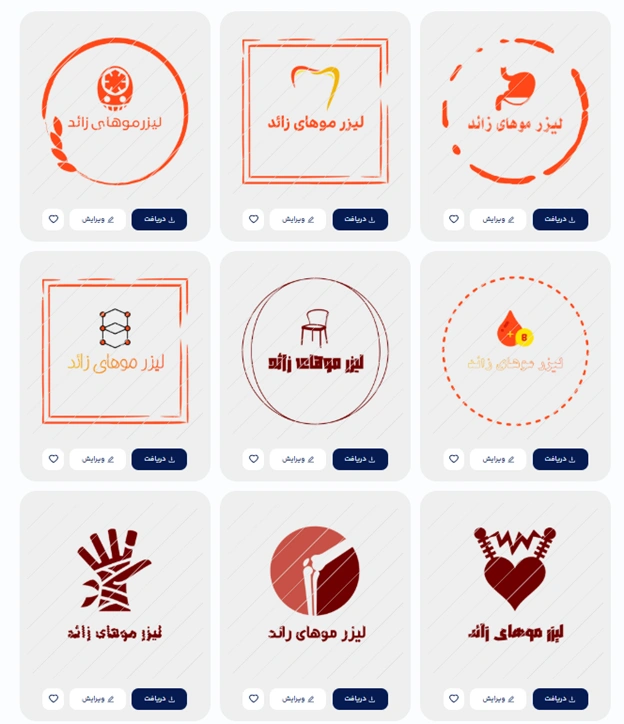Tap دریافت on the chair logo card

point(360,459)
